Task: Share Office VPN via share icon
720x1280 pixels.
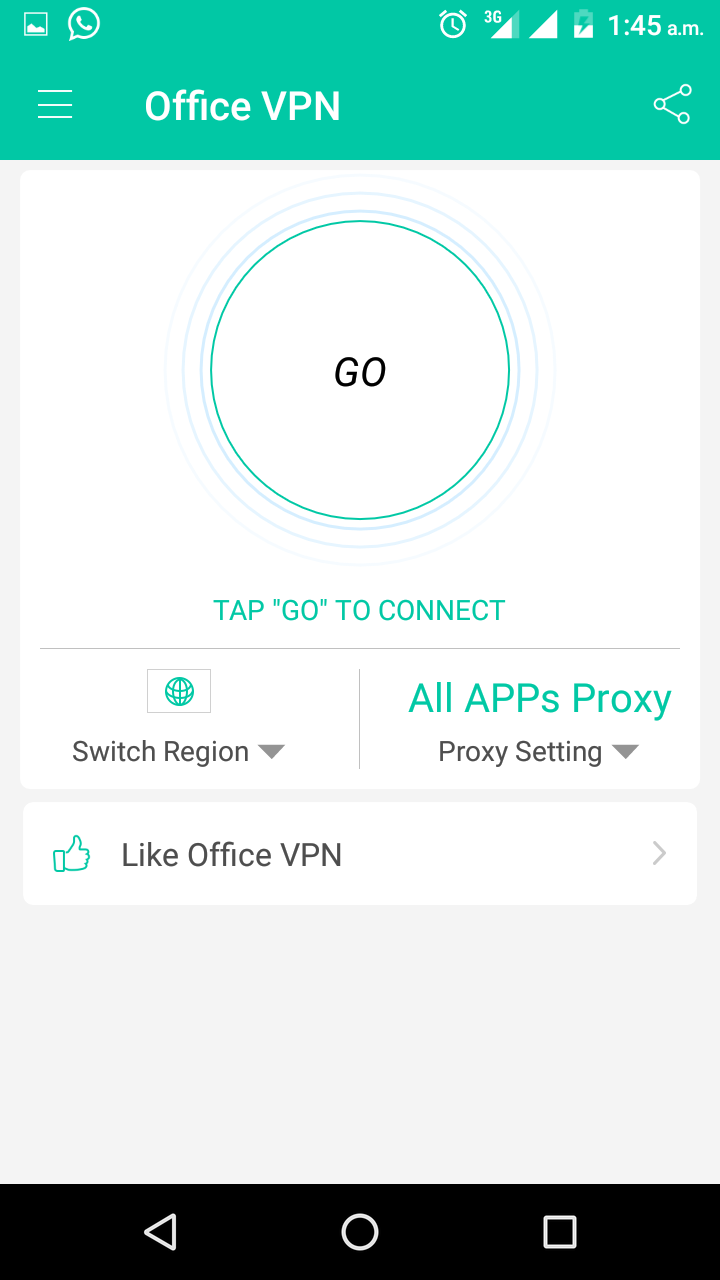Action: 672,105
